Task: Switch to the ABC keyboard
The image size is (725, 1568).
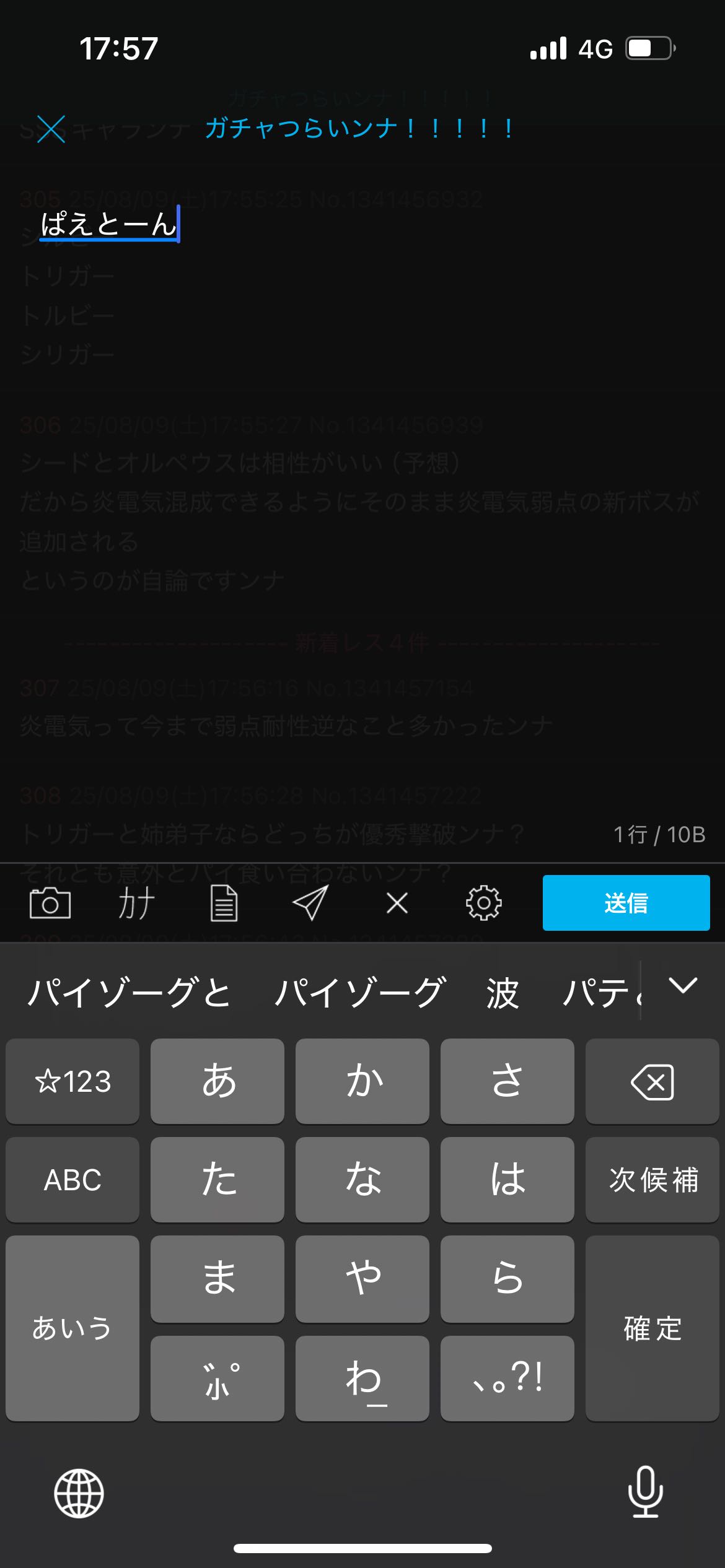Action: (72, 1179)
